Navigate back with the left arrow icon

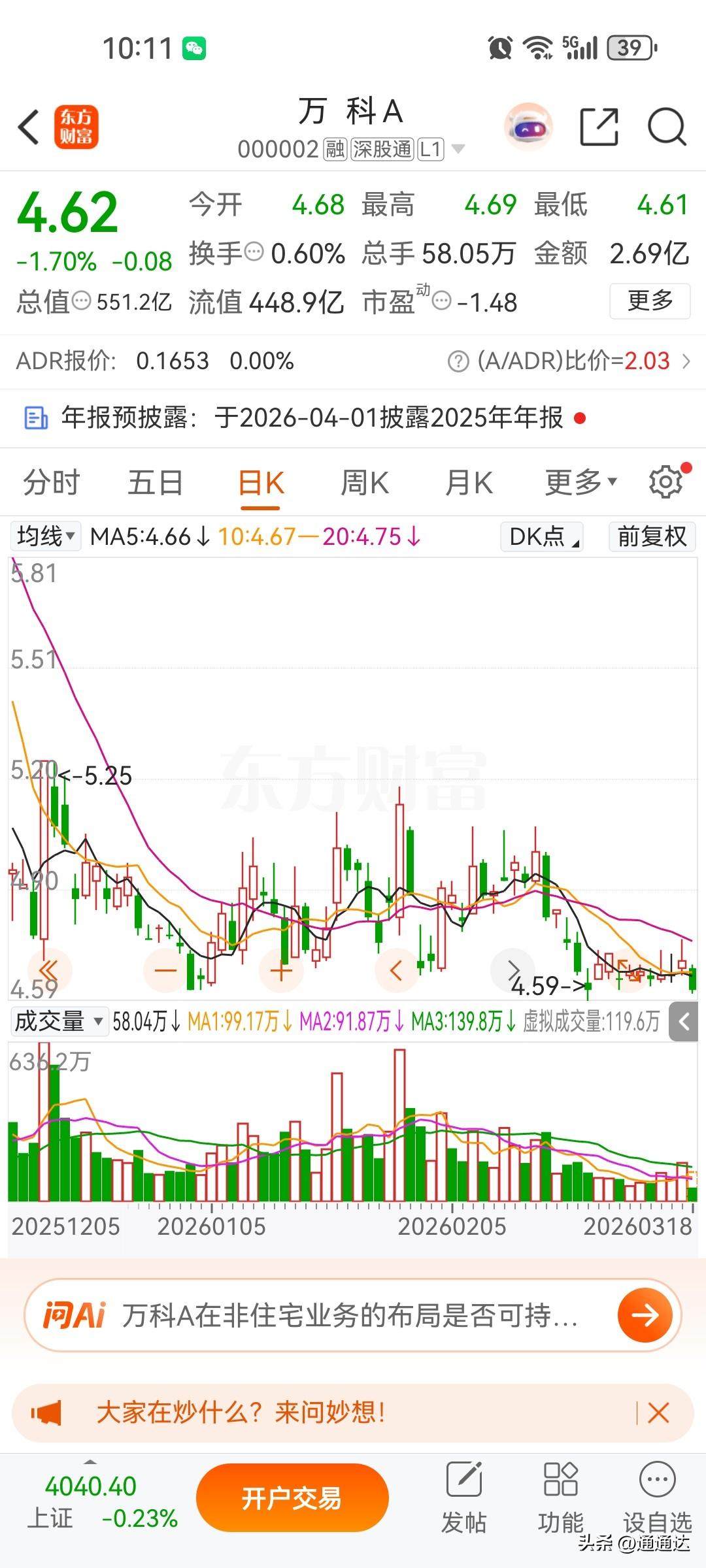coord(27,128)
